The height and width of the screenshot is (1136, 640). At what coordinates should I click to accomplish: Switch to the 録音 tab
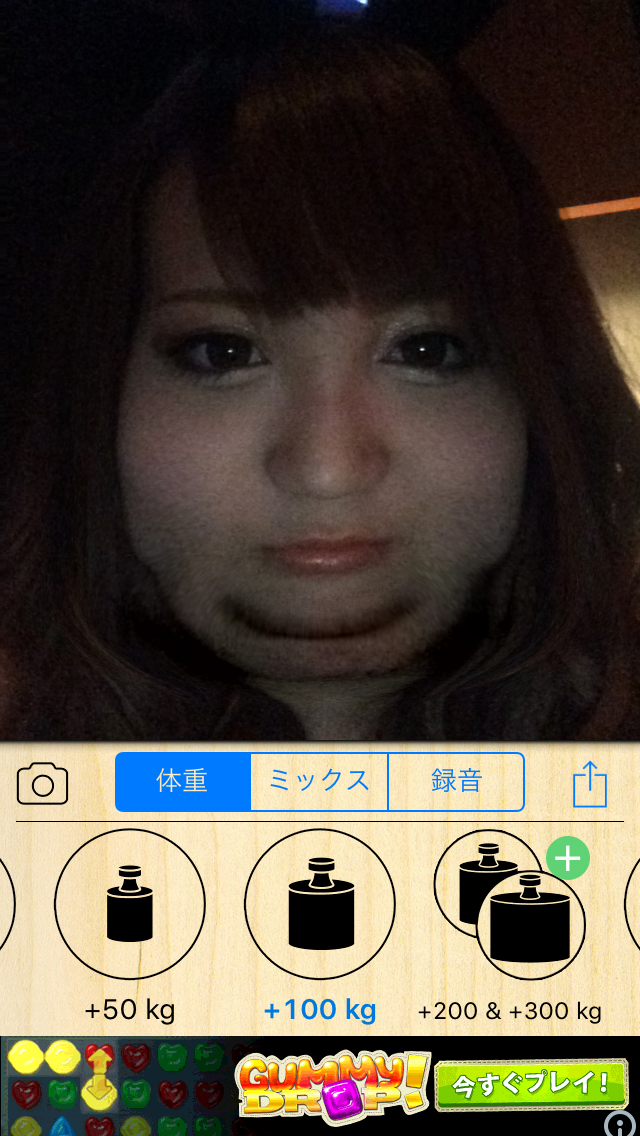click(456, 782)
